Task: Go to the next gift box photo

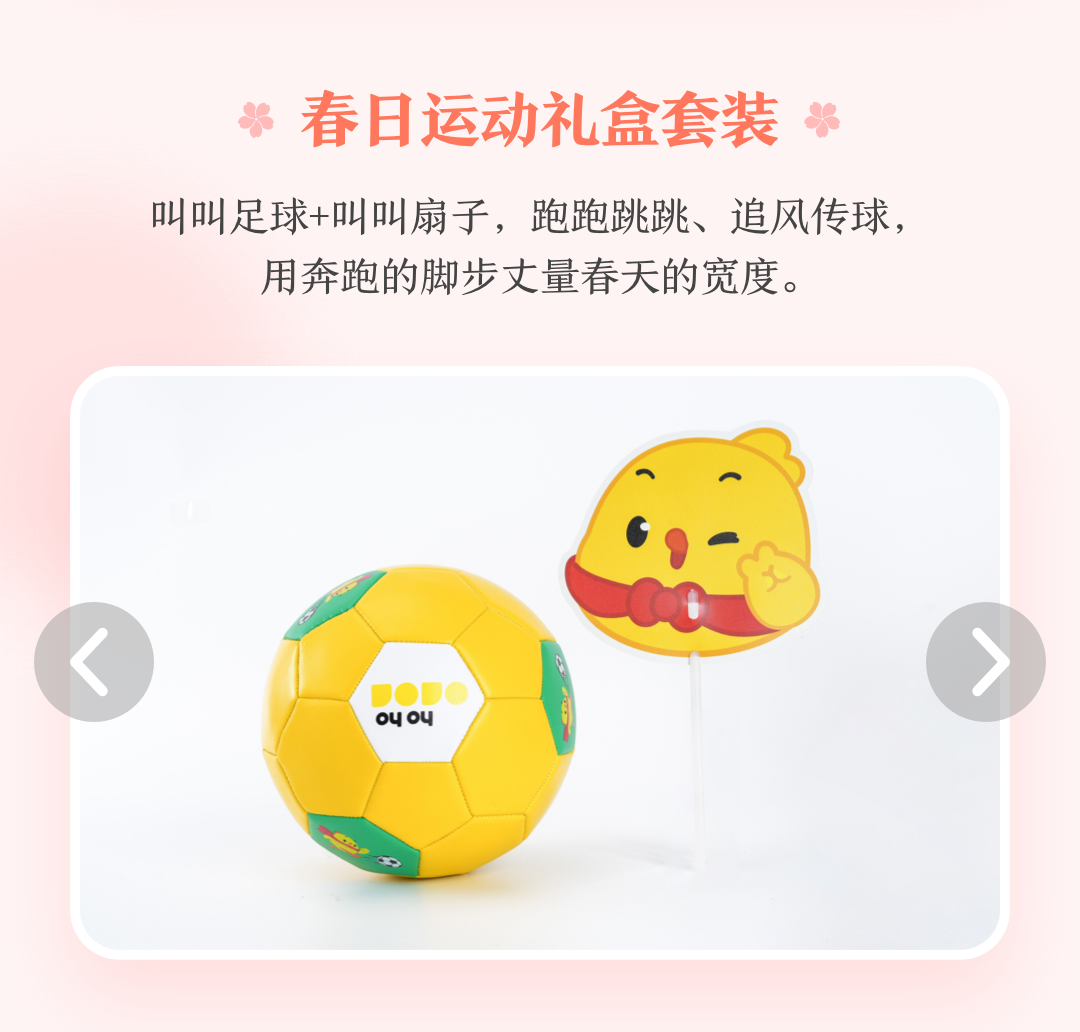Action: click(x=985, y=662)
